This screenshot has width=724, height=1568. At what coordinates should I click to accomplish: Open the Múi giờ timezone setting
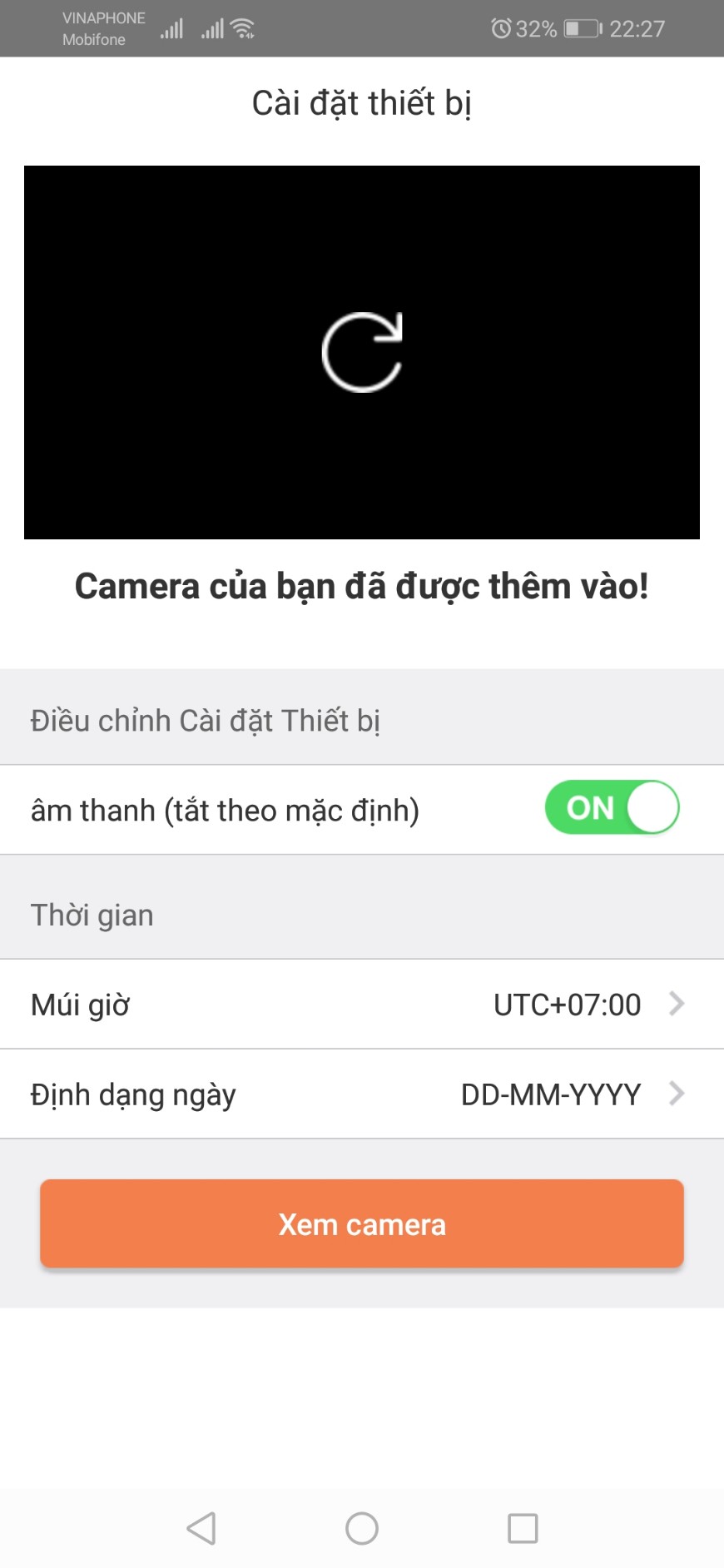pos(362,1005)
